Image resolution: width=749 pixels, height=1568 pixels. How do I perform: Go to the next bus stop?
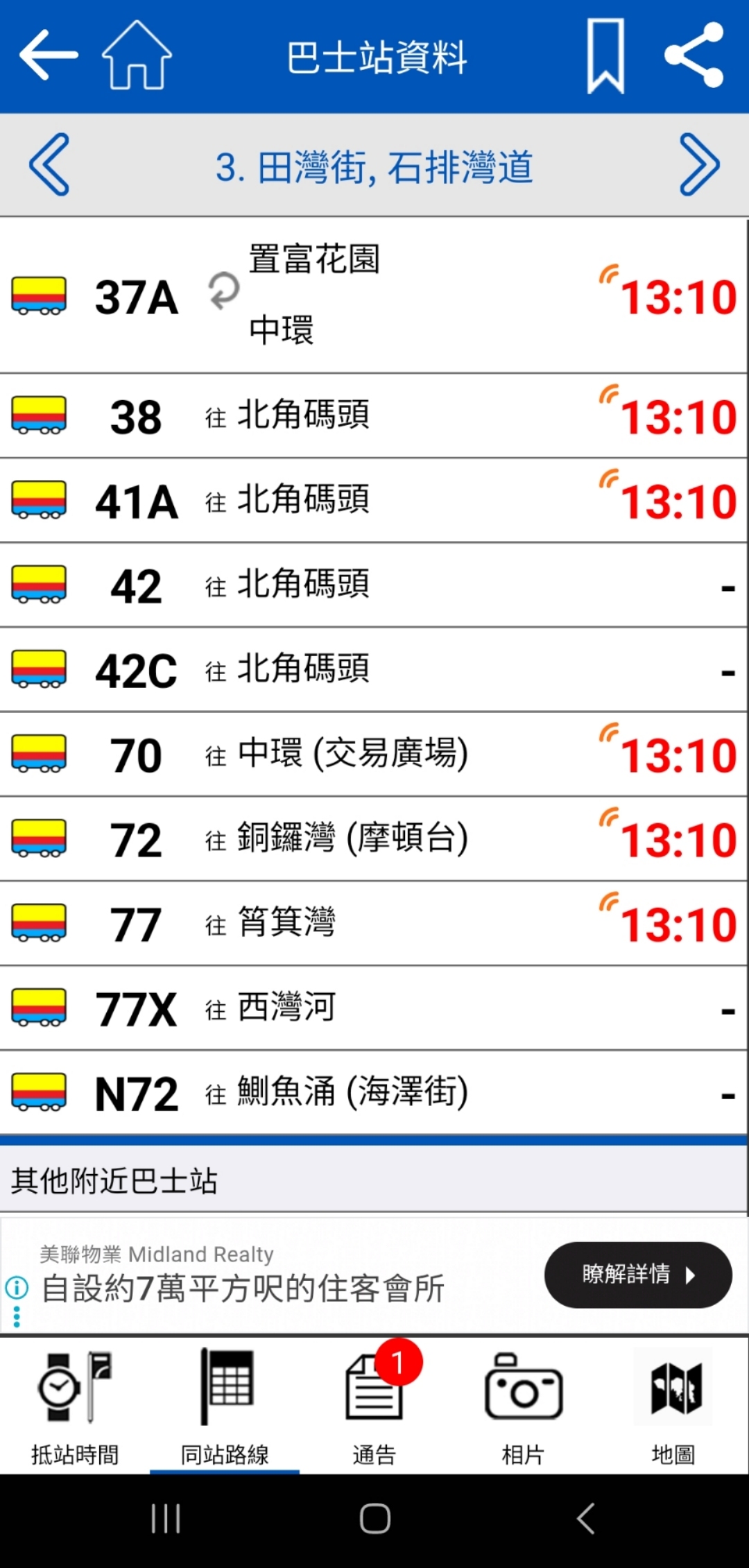tap(699, 165)
